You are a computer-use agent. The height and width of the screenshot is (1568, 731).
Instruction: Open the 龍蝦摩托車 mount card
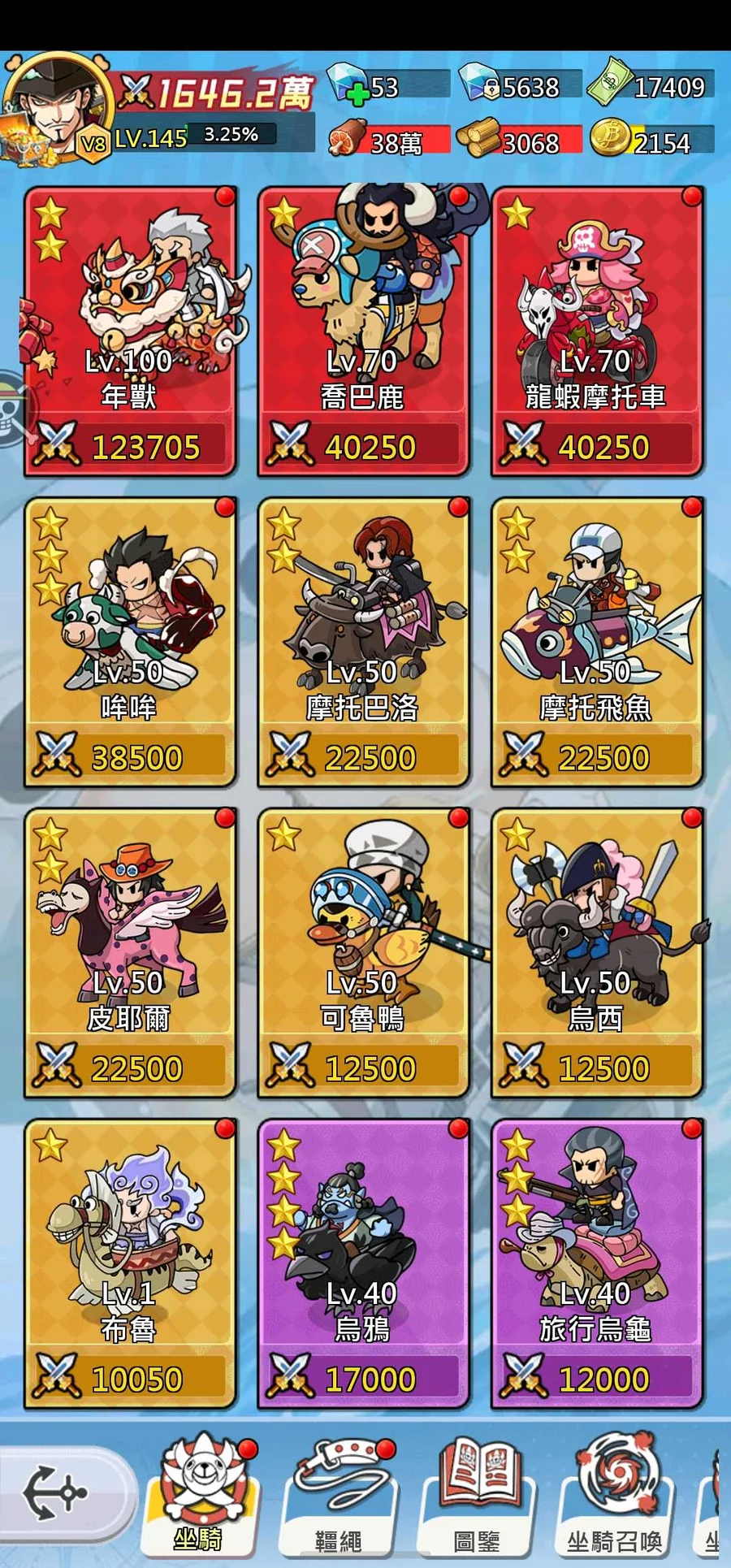point(598,331)
